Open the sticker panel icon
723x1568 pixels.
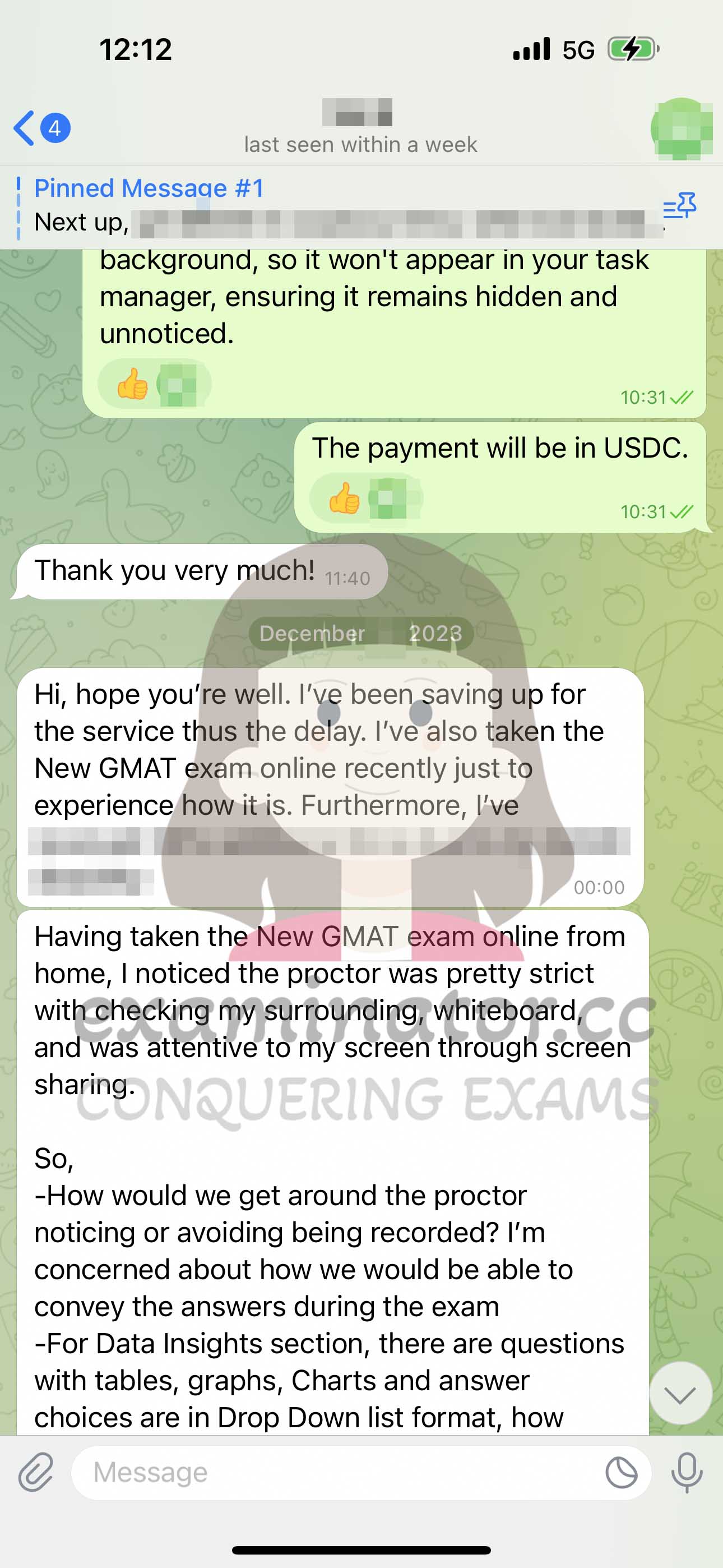[x=622, y=1473]
